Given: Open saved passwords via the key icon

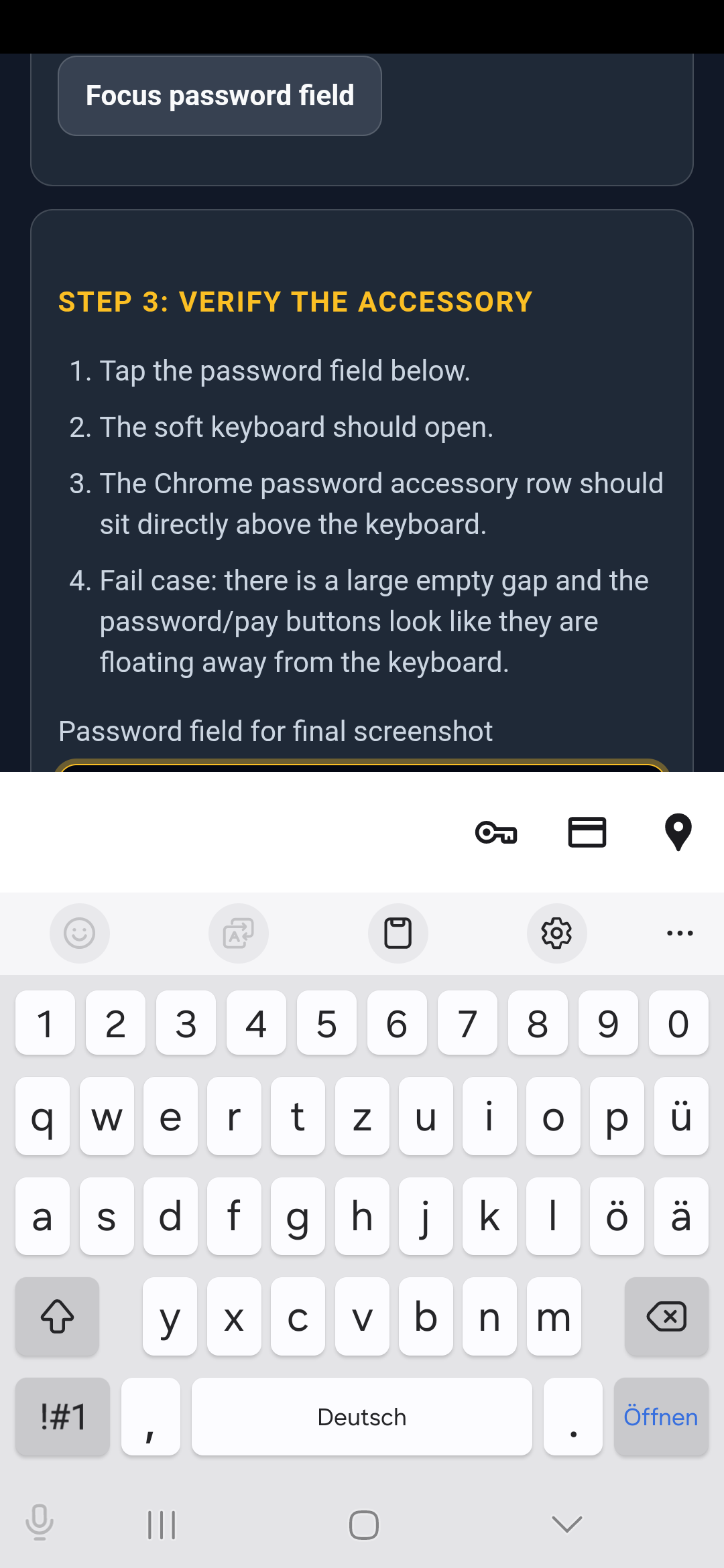Looking at the screenshot, I should coord(496,833).
